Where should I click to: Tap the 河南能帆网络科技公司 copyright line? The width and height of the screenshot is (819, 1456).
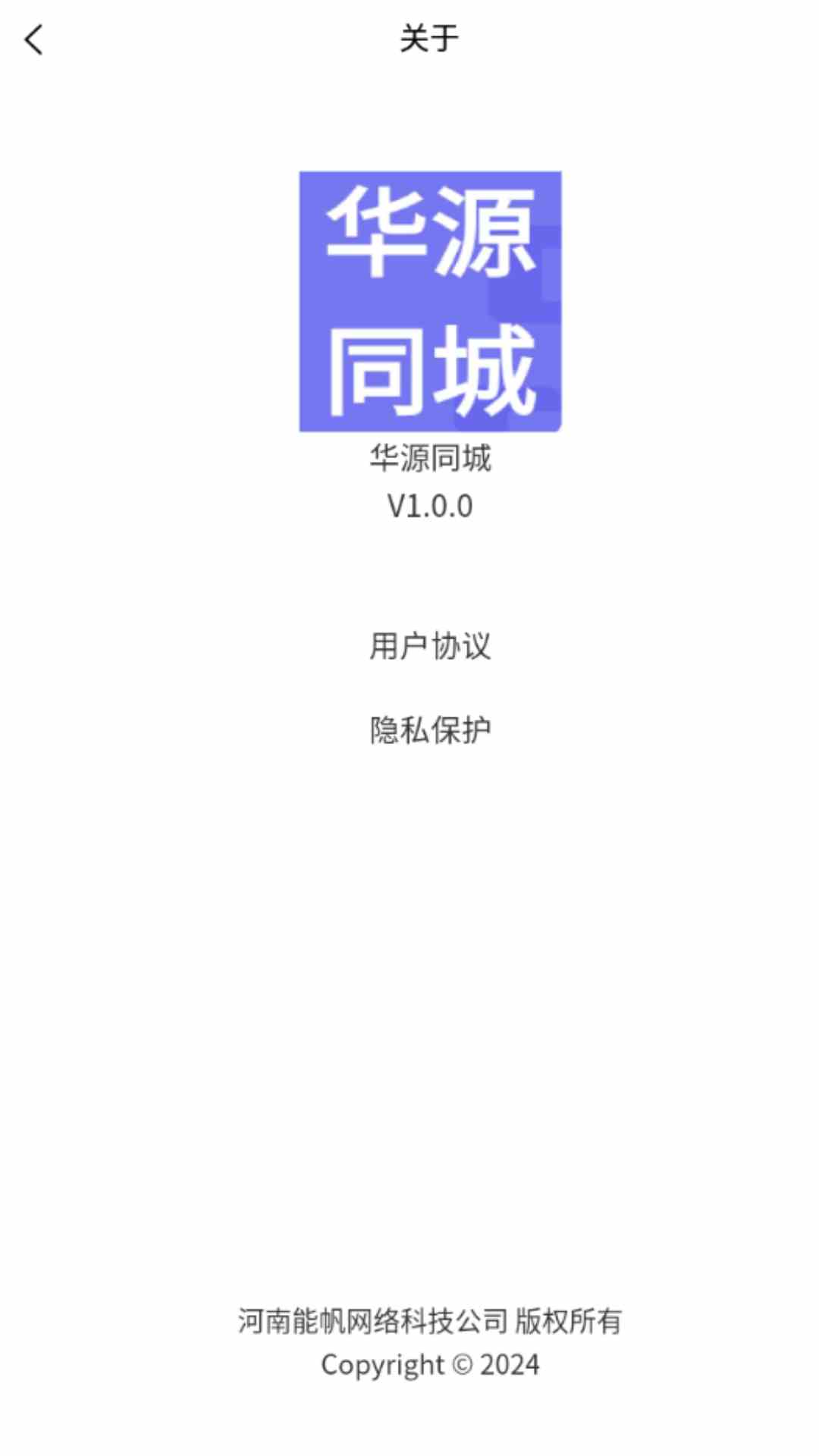coord(430,1323)
